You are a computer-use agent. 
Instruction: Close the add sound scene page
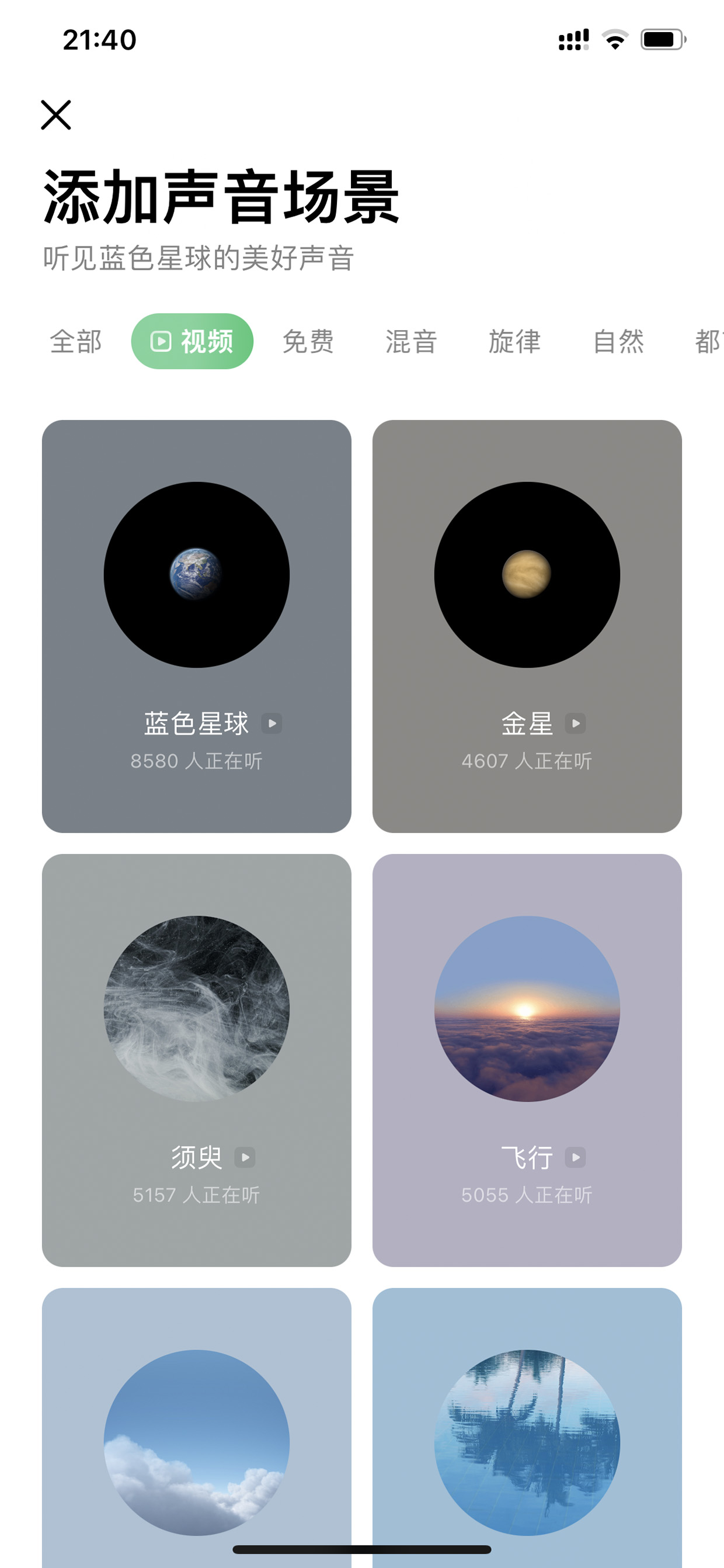coord(56,115)
